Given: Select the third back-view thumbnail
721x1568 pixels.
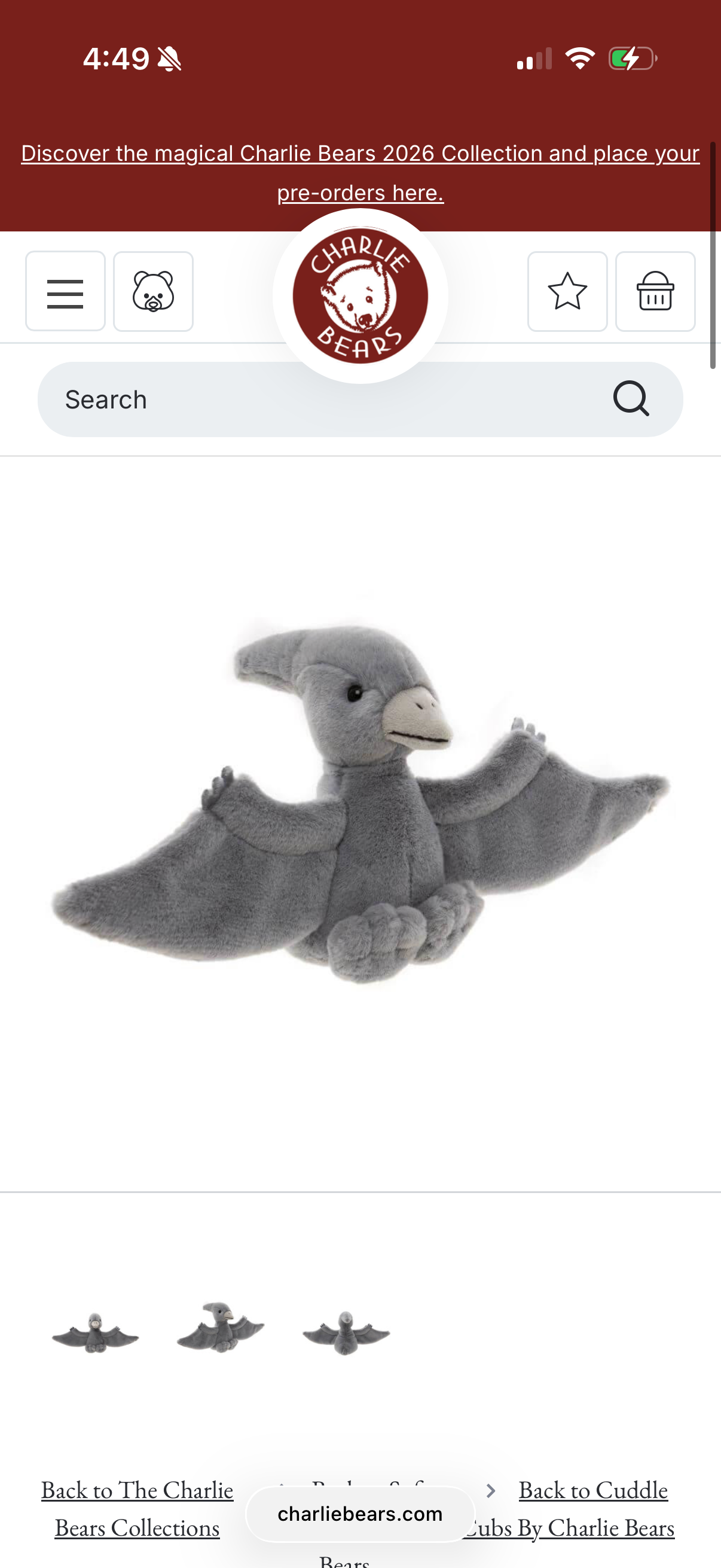Looking at the screenshot, I should pos(346,1332).
